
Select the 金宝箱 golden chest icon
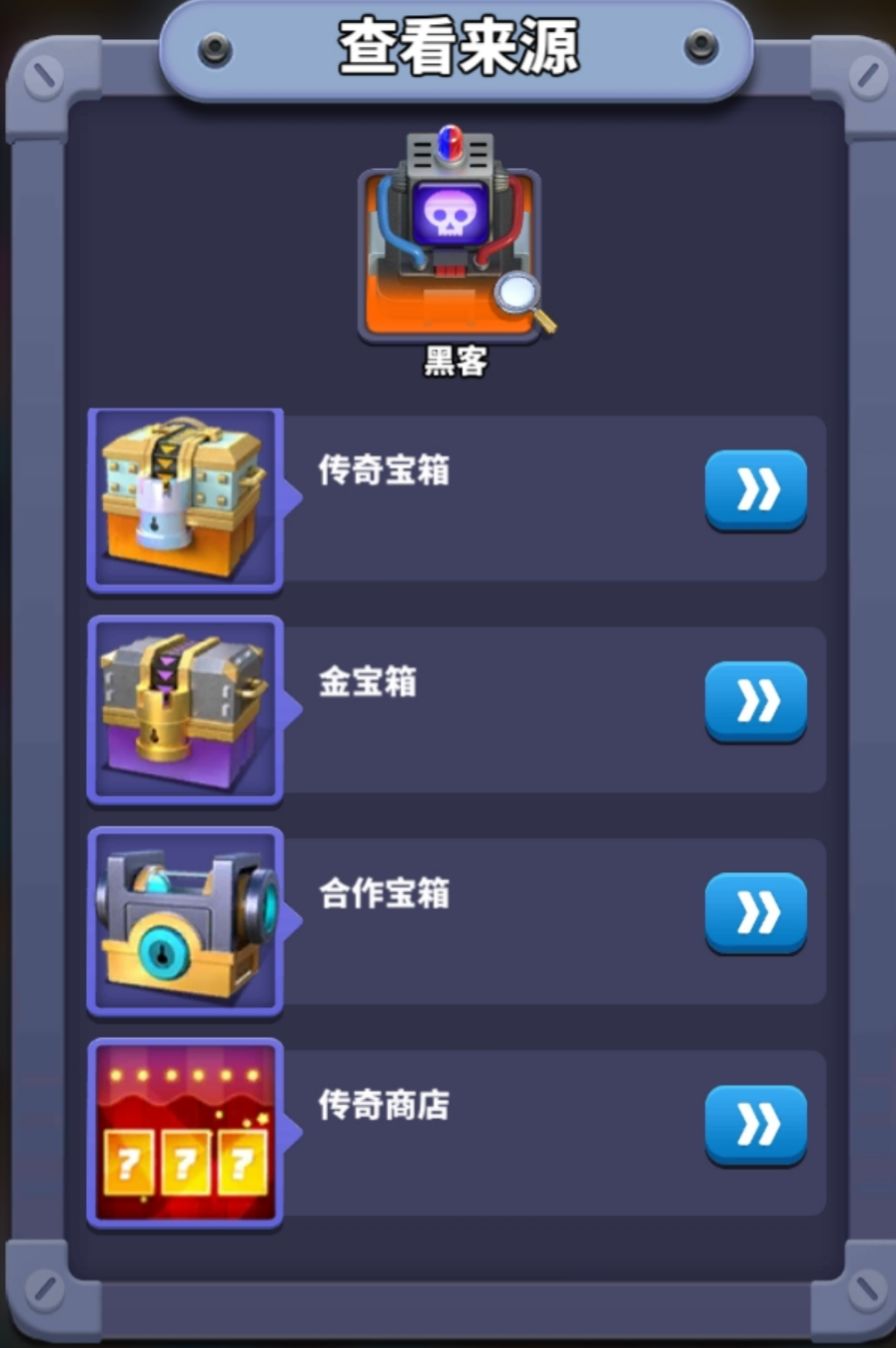pyautogui.click(x=184, y=707)
